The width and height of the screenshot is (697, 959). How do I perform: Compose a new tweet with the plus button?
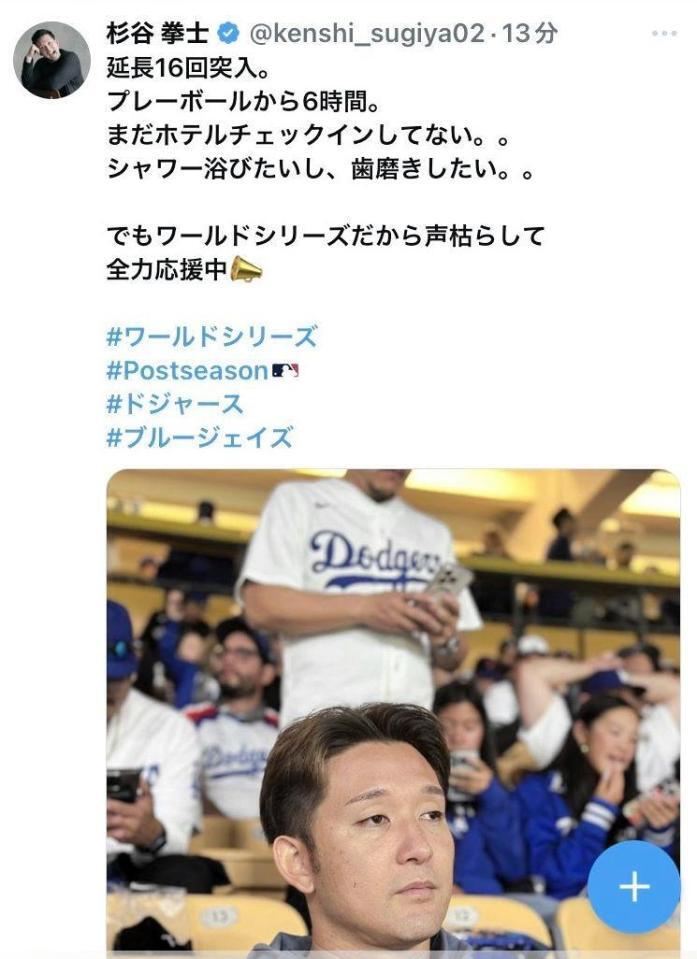pyautogui.click(x=634, y=888)
